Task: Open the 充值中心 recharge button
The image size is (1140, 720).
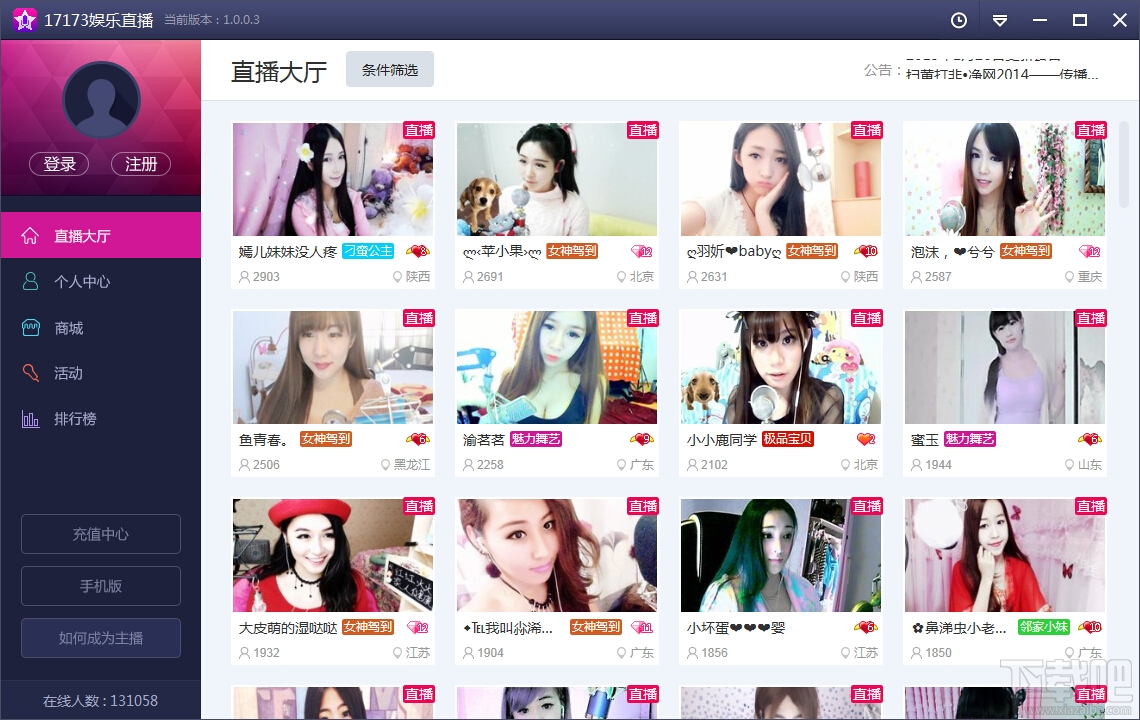Action: coord(101,534)
